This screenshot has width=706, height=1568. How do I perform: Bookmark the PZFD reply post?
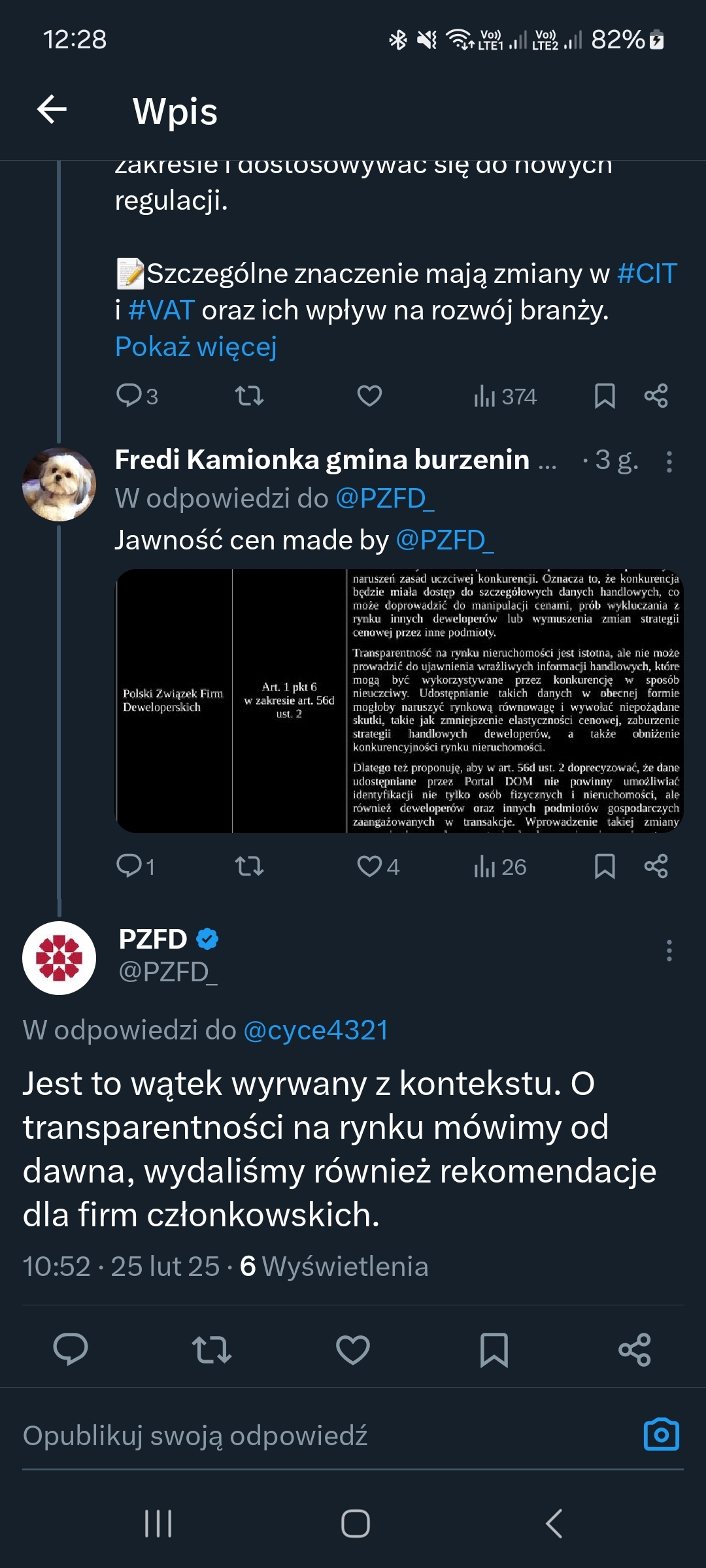[x=494, y=1350]
